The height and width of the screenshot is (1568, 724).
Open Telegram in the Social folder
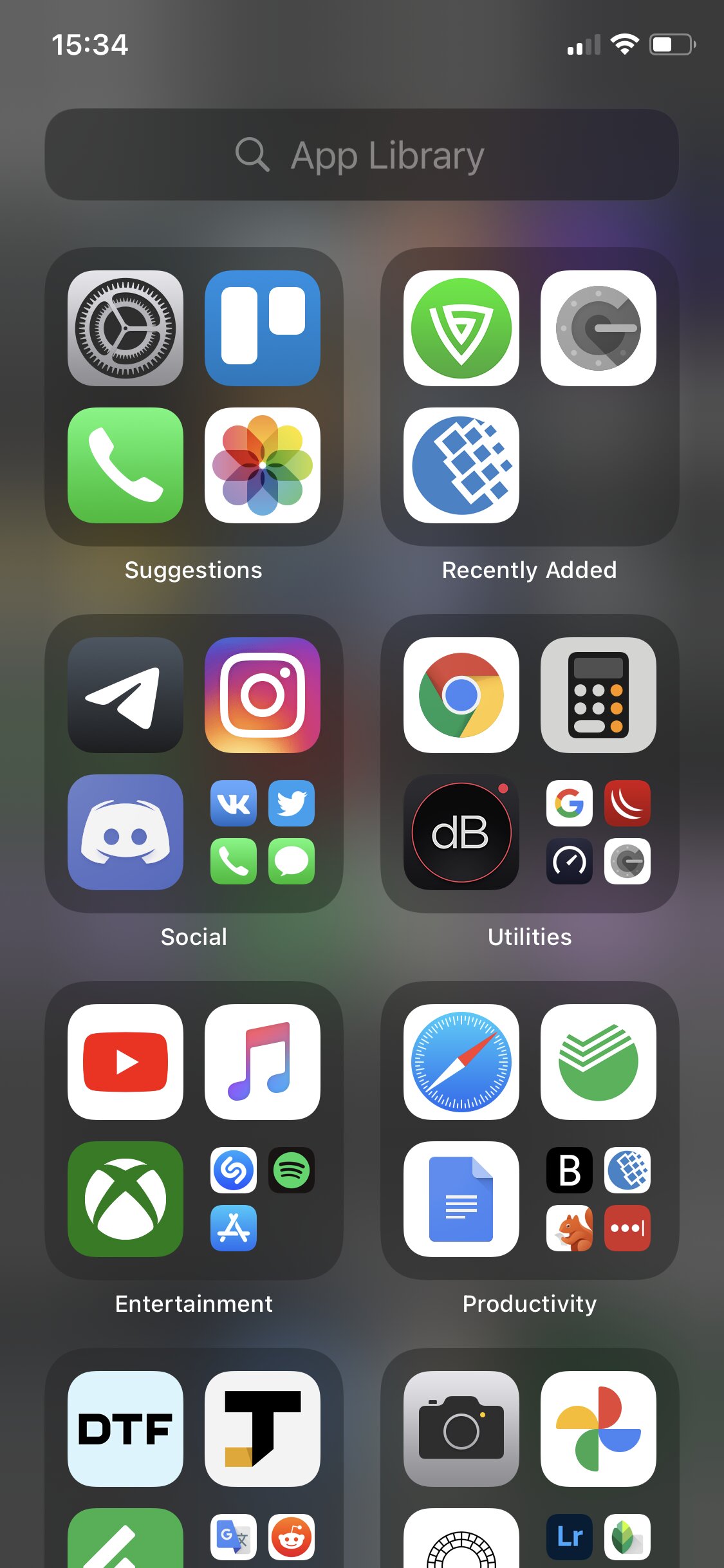pyautogui.click(x=125, y=695)
